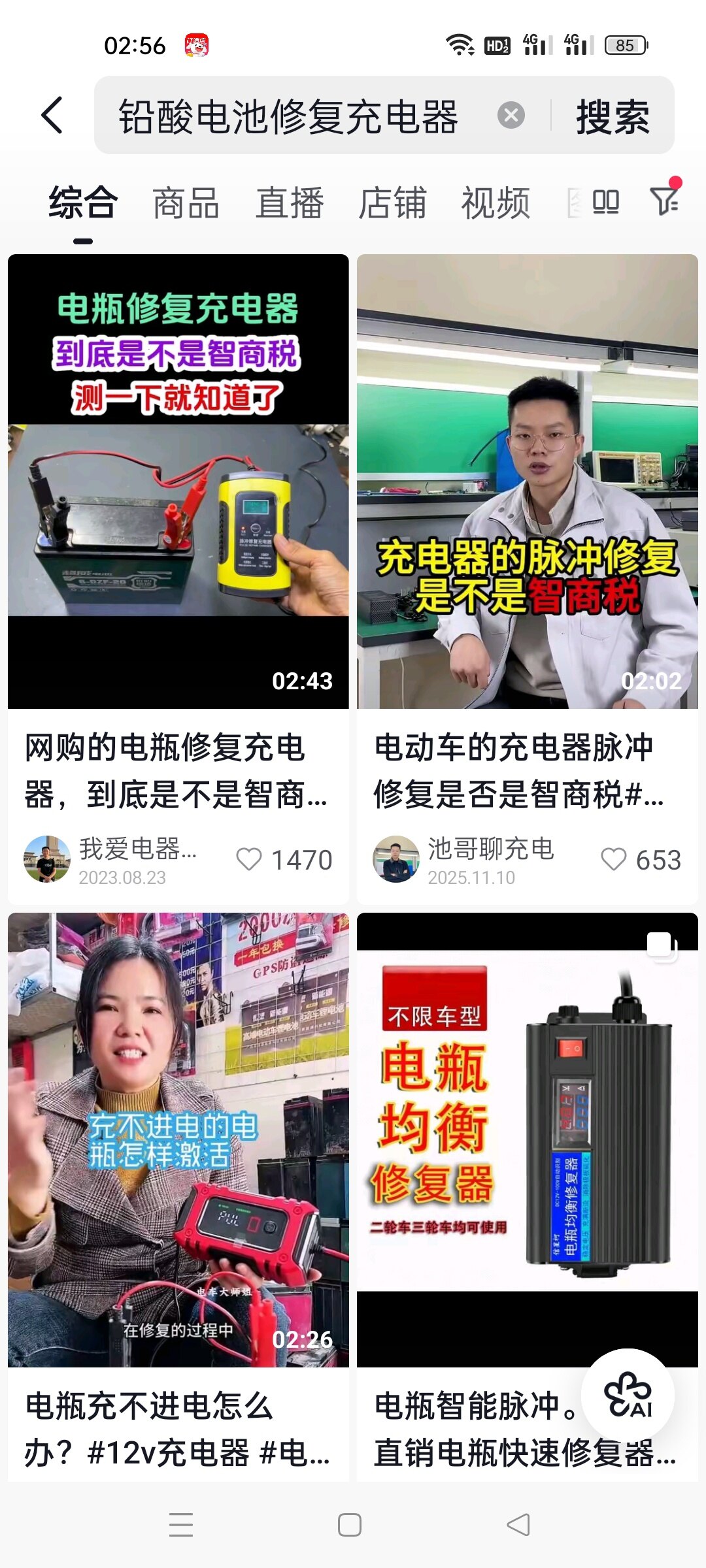
Task: Toggle the grid layout view icon
Action: click(605, 202)
